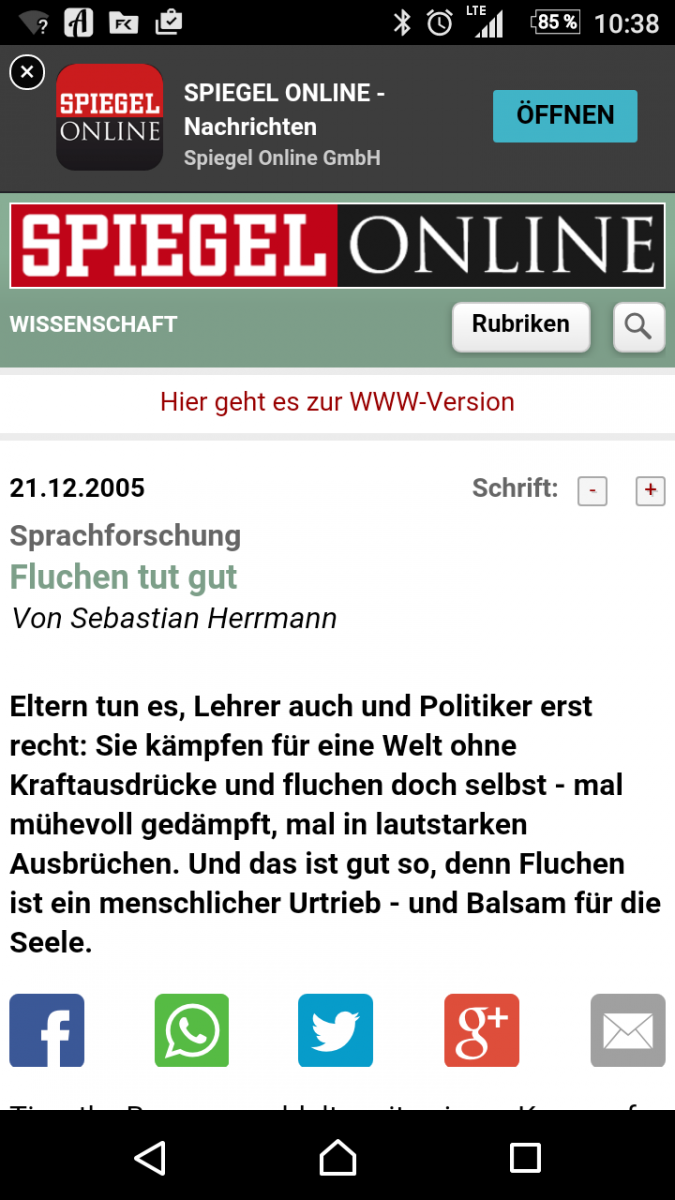Decrease font size with minus button
Image resolution: width=675 pixels, height=1200 pixels.
coord(592,491)
